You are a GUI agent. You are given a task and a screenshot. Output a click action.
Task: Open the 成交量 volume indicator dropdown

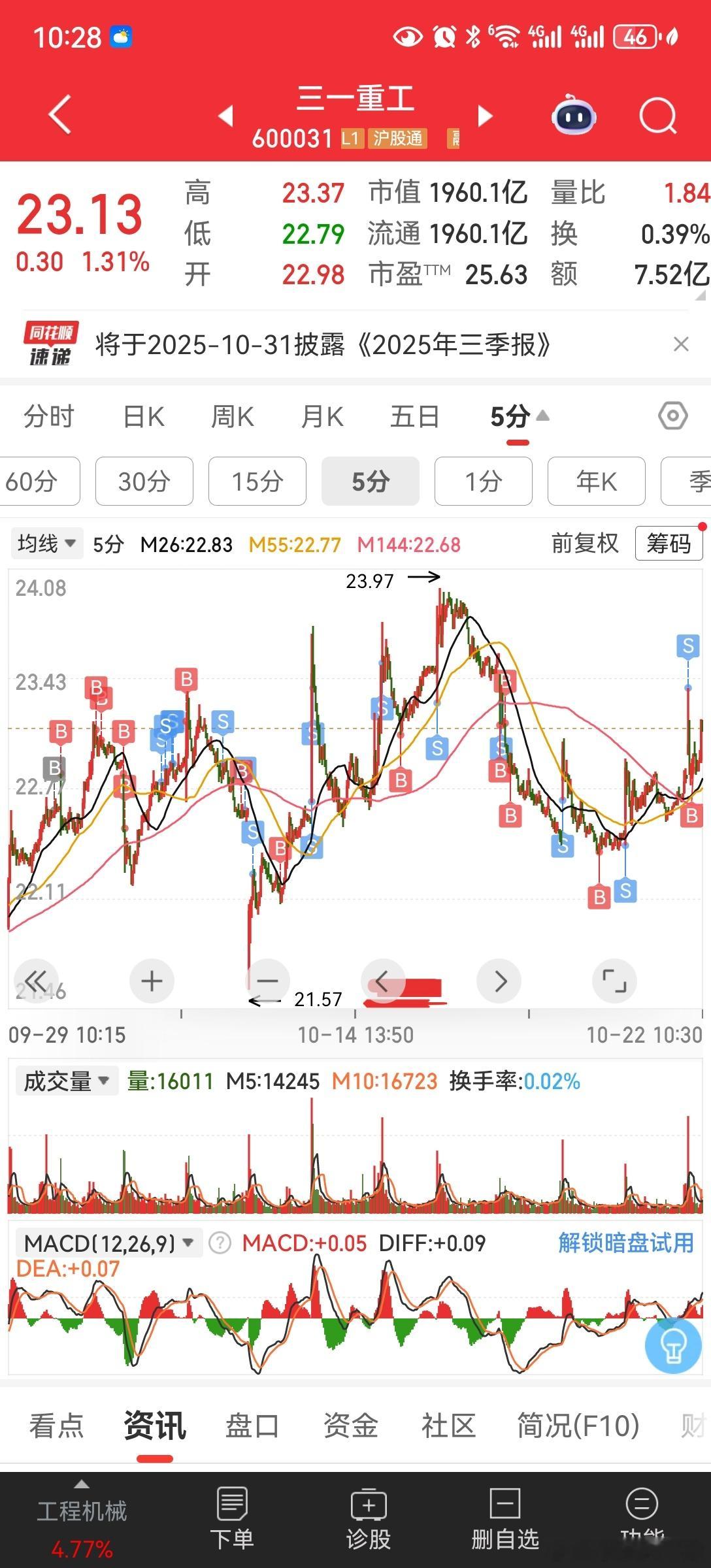(65, 1081)
